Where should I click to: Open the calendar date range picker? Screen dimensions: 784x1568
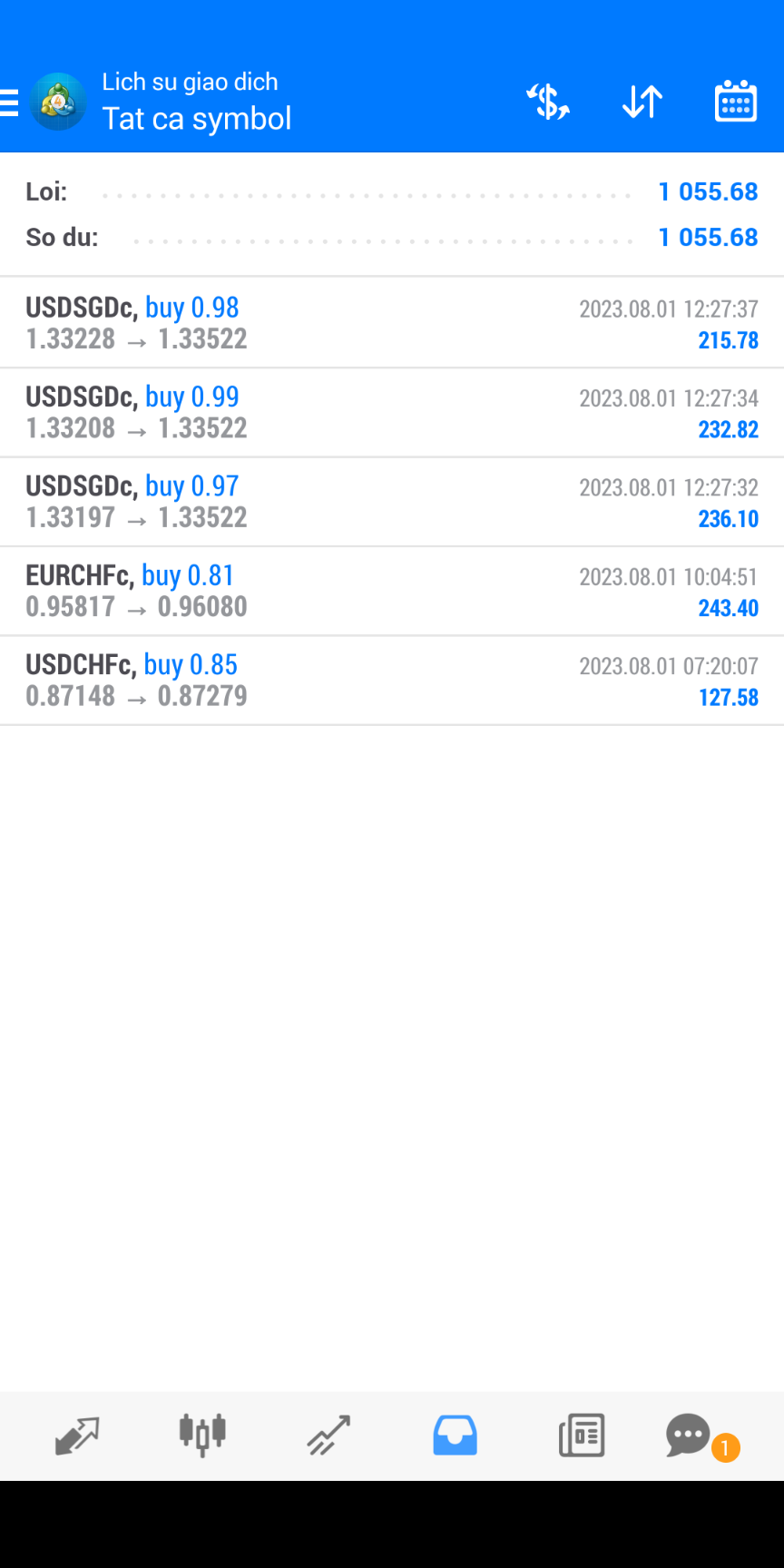coord(736,102)
